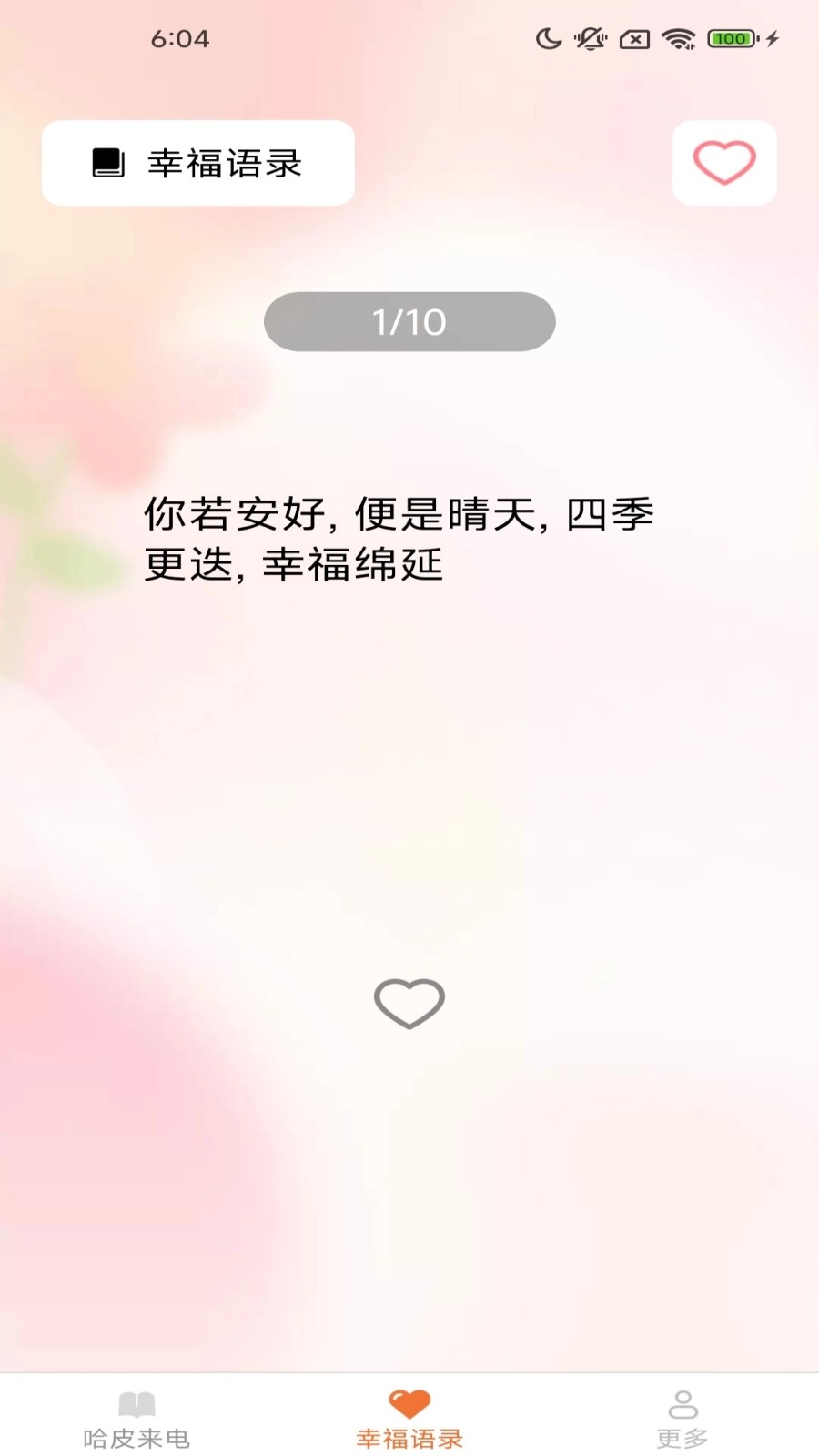819x1456 pixels.
Task: Tap the Wi-Fi icon in the status bar
Action: tap(675, 39)
